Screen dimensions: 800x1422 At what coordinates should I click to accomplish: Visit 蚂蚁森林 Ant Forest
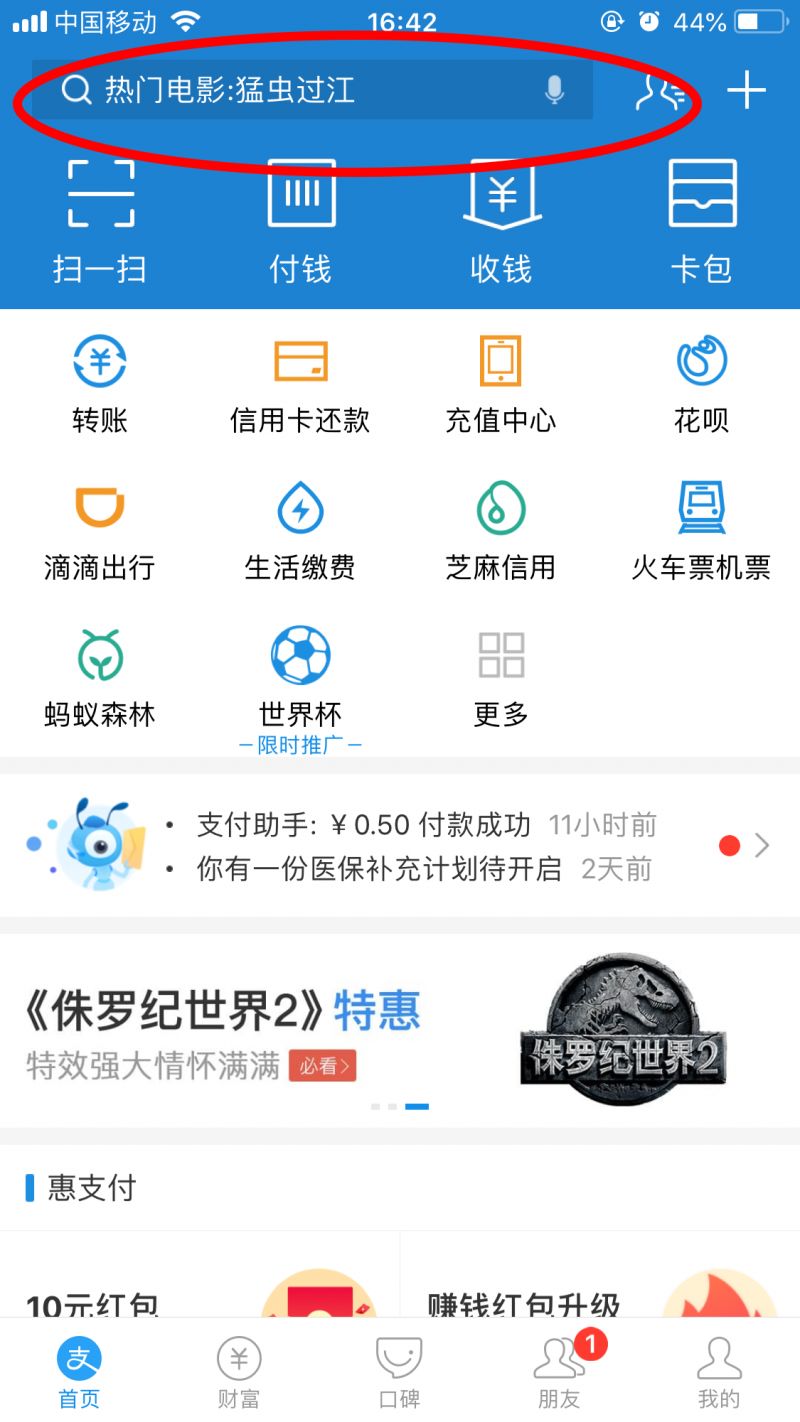coord(98,678)
